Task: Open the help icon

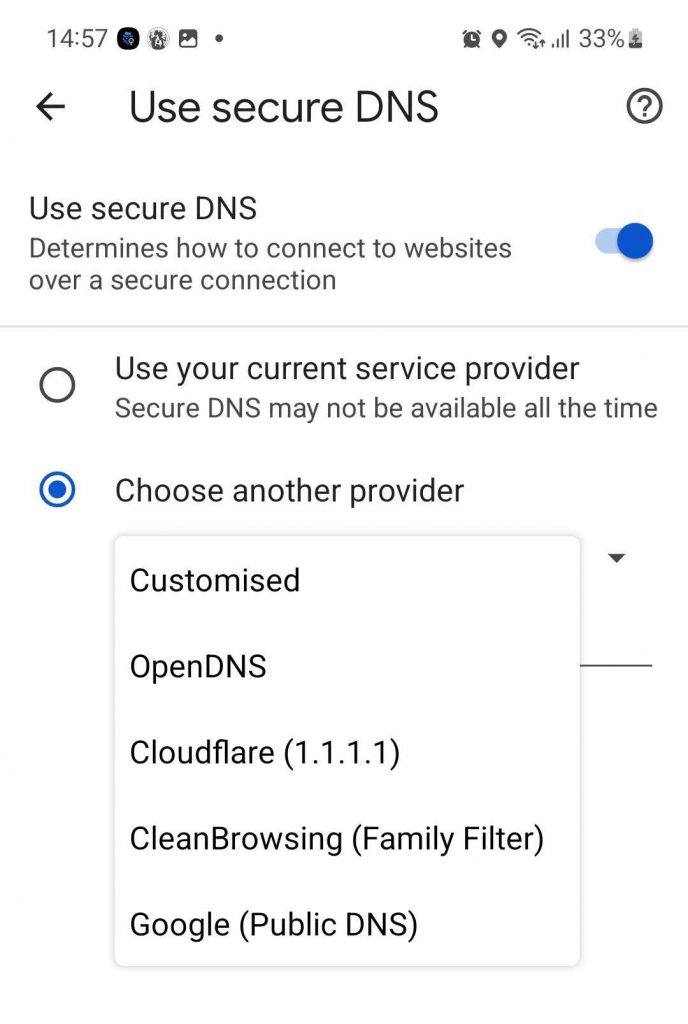Action: pyautogui.click(x=644, y=107)
